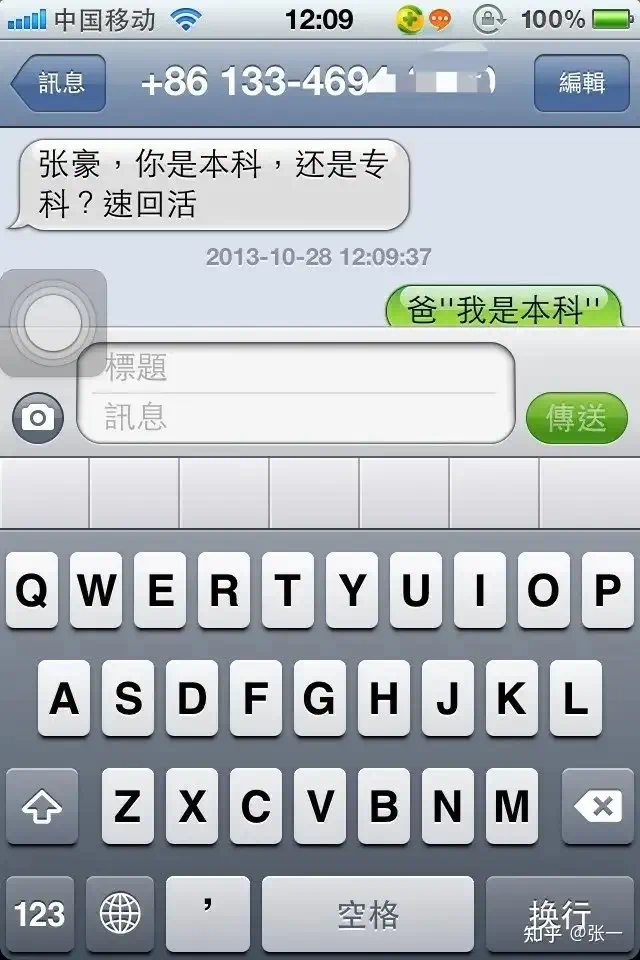Screen dimensions: 640x960
Task: Change input language with globe key
Action: click(120, 913)
